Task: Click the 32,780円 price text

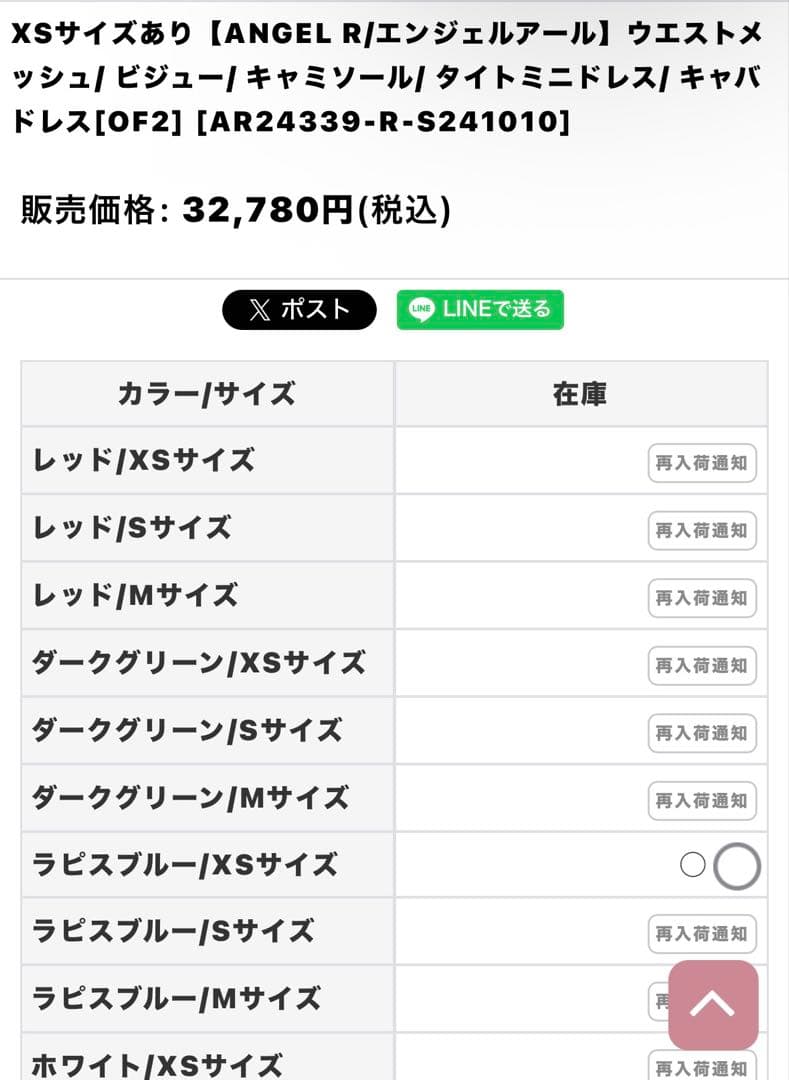Action: click(x=270, y=211)
